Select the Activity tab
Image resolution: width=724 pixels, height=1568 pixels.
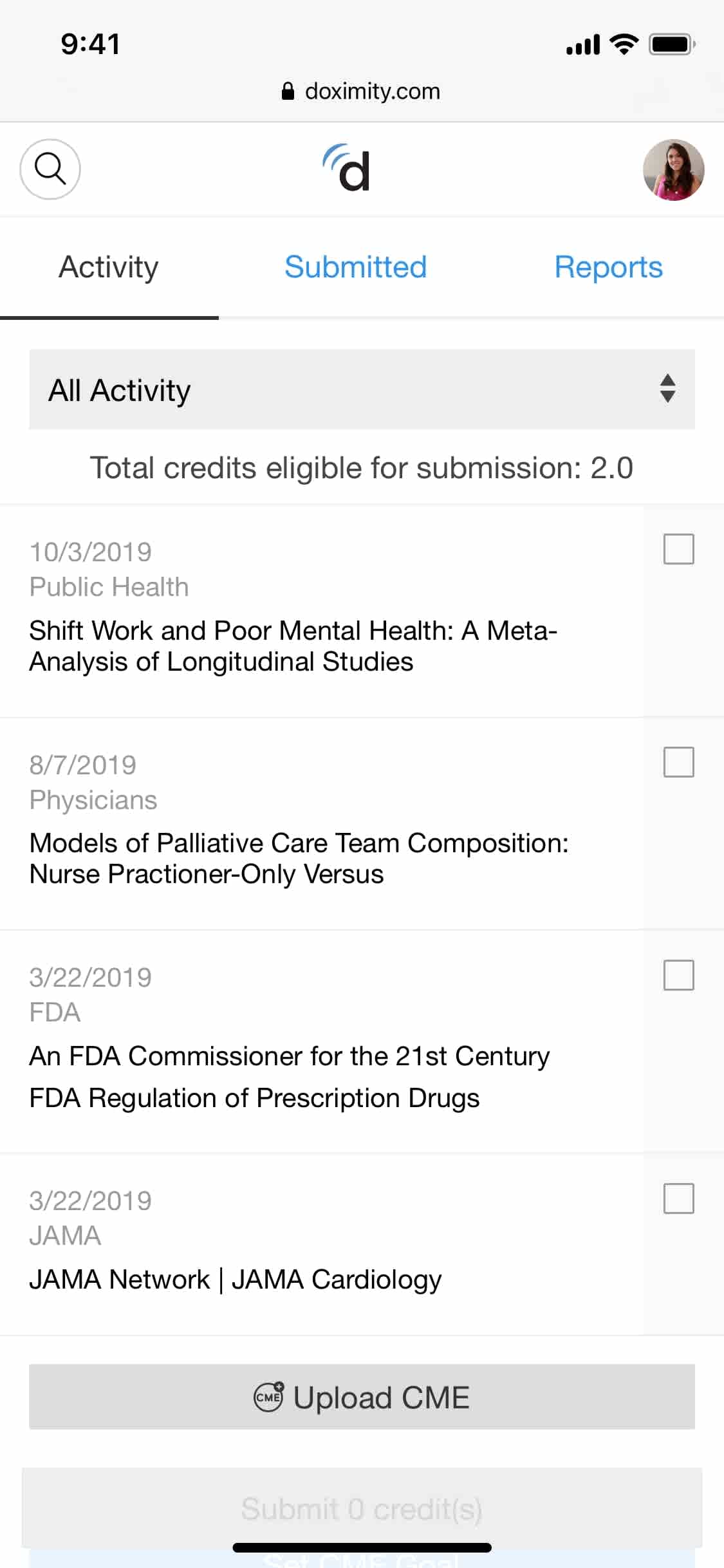point(109,267)
